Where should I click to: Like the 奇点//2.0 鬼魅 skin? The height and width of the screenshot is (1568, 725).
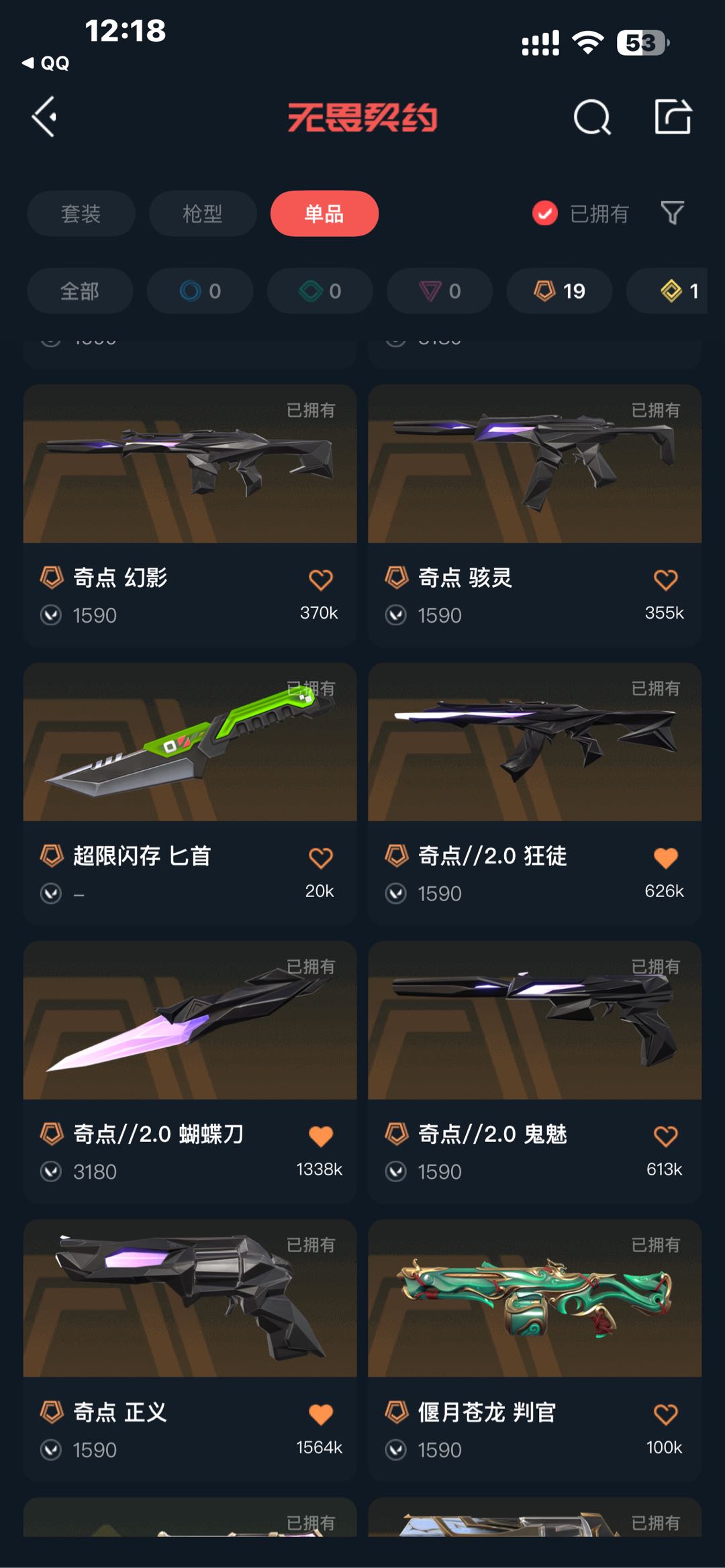tap(665, 1137)
